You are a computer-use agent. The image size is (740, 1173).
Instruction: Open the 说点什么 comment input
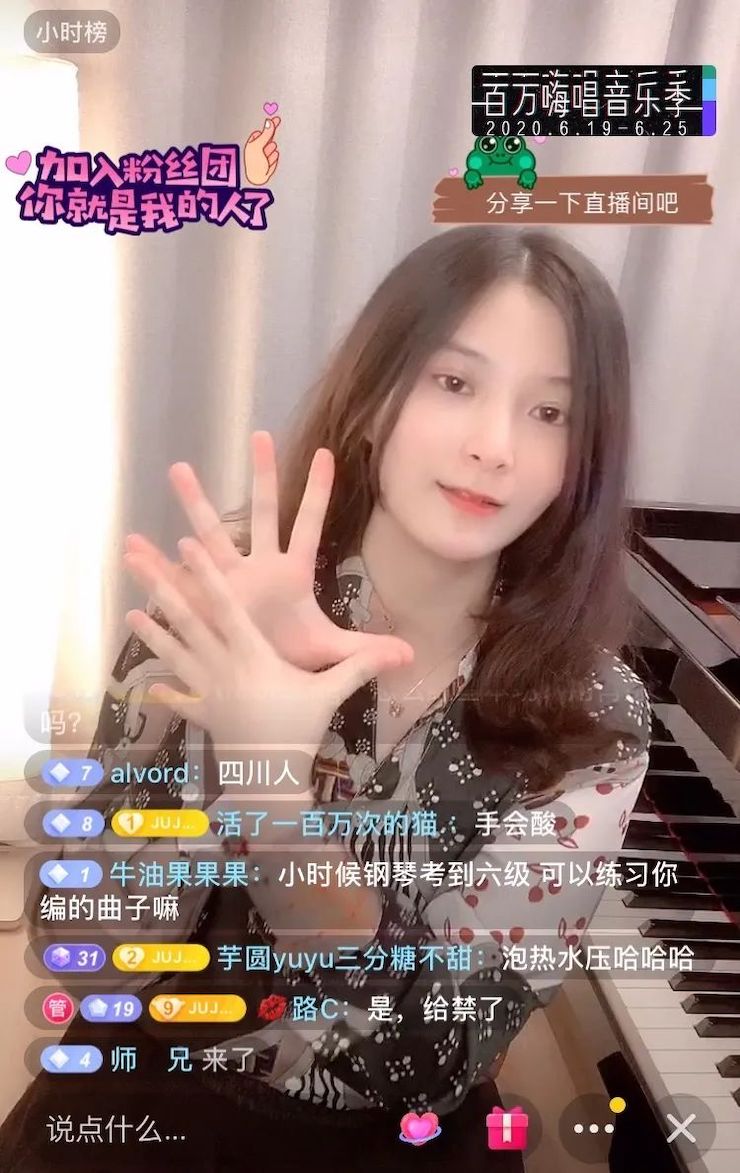coord(116,1130)
